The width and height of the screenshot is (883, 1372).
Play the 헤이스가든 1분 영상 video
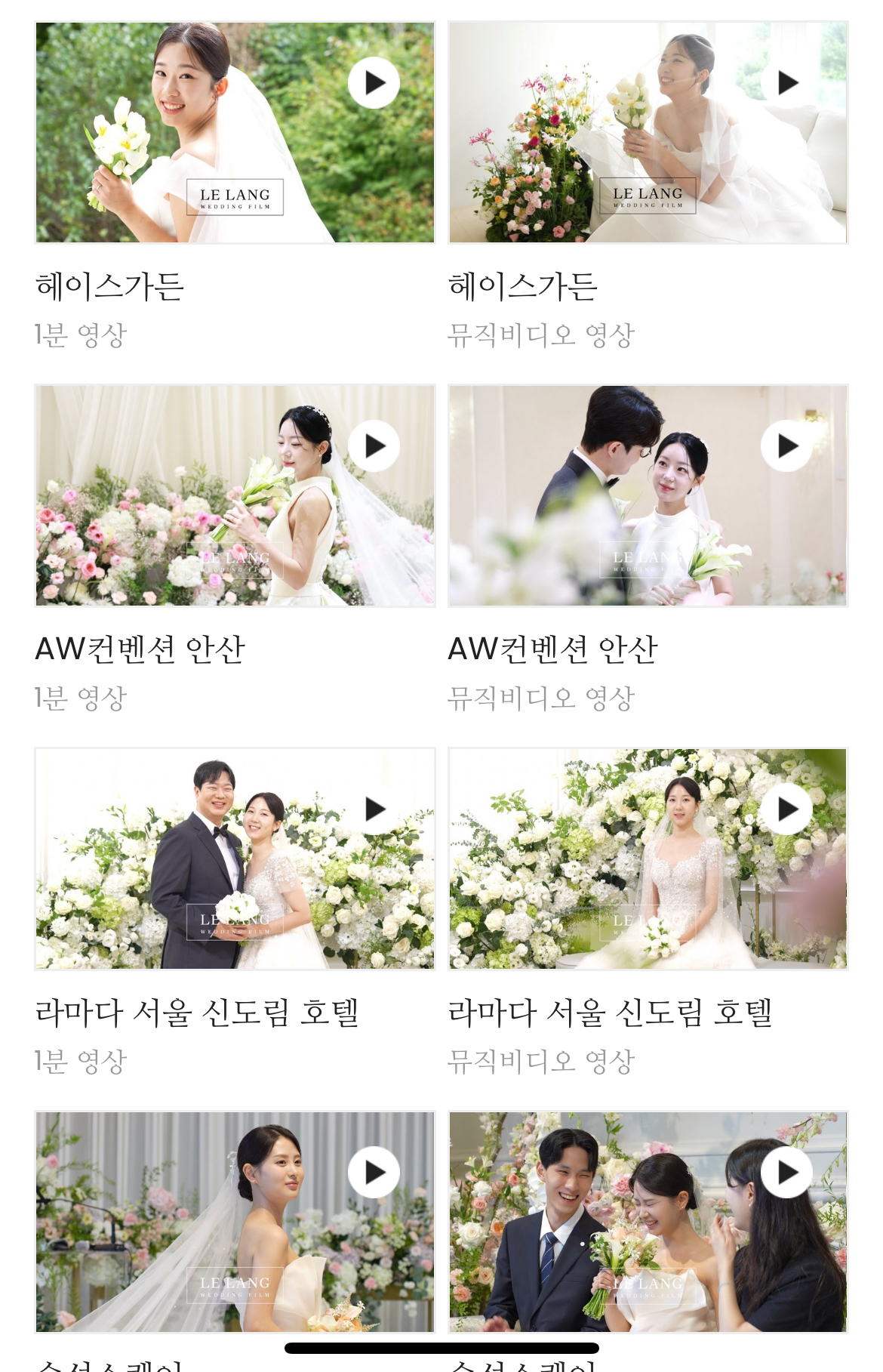click(x=374, y=83)
